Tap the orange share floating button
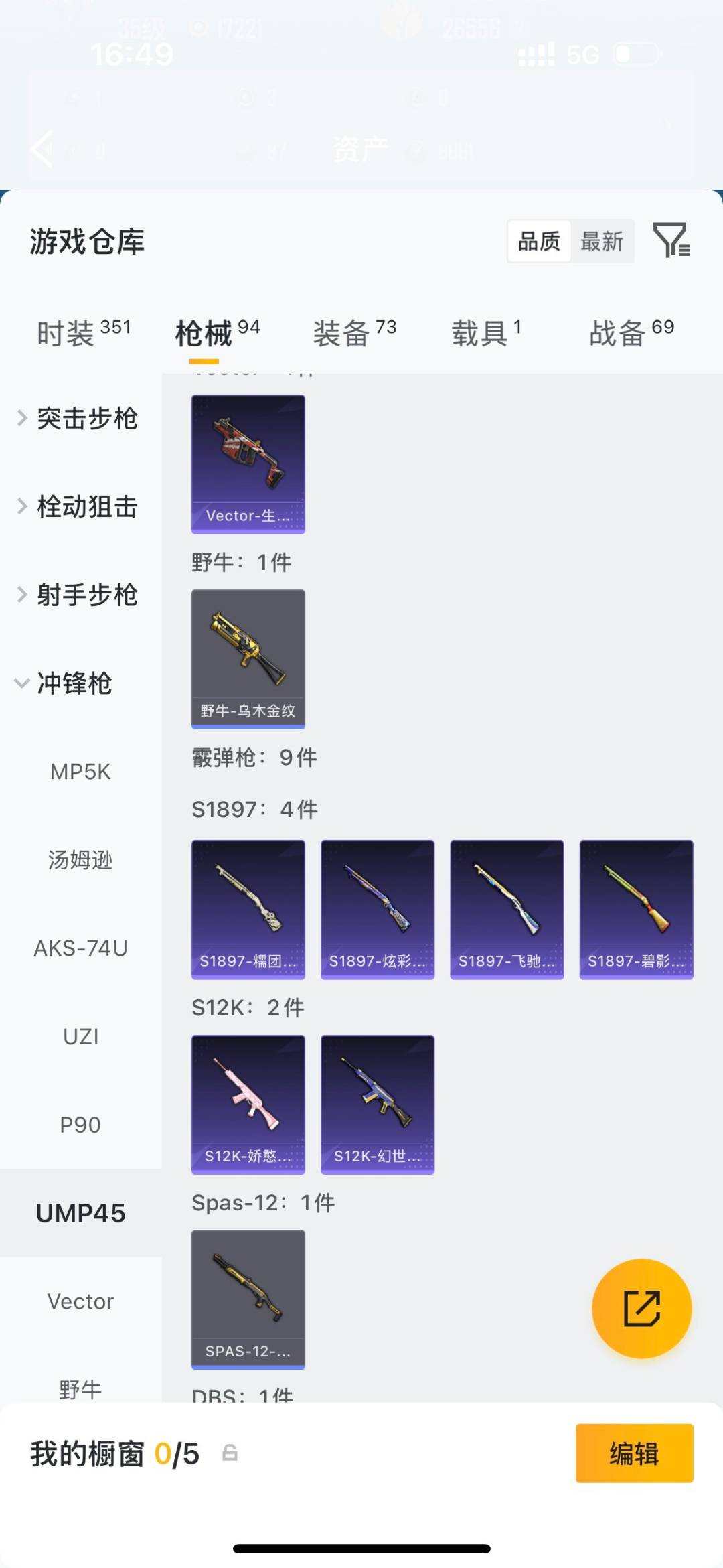This screenshot has height=1568, width=723. click(x=641, y=1307)
